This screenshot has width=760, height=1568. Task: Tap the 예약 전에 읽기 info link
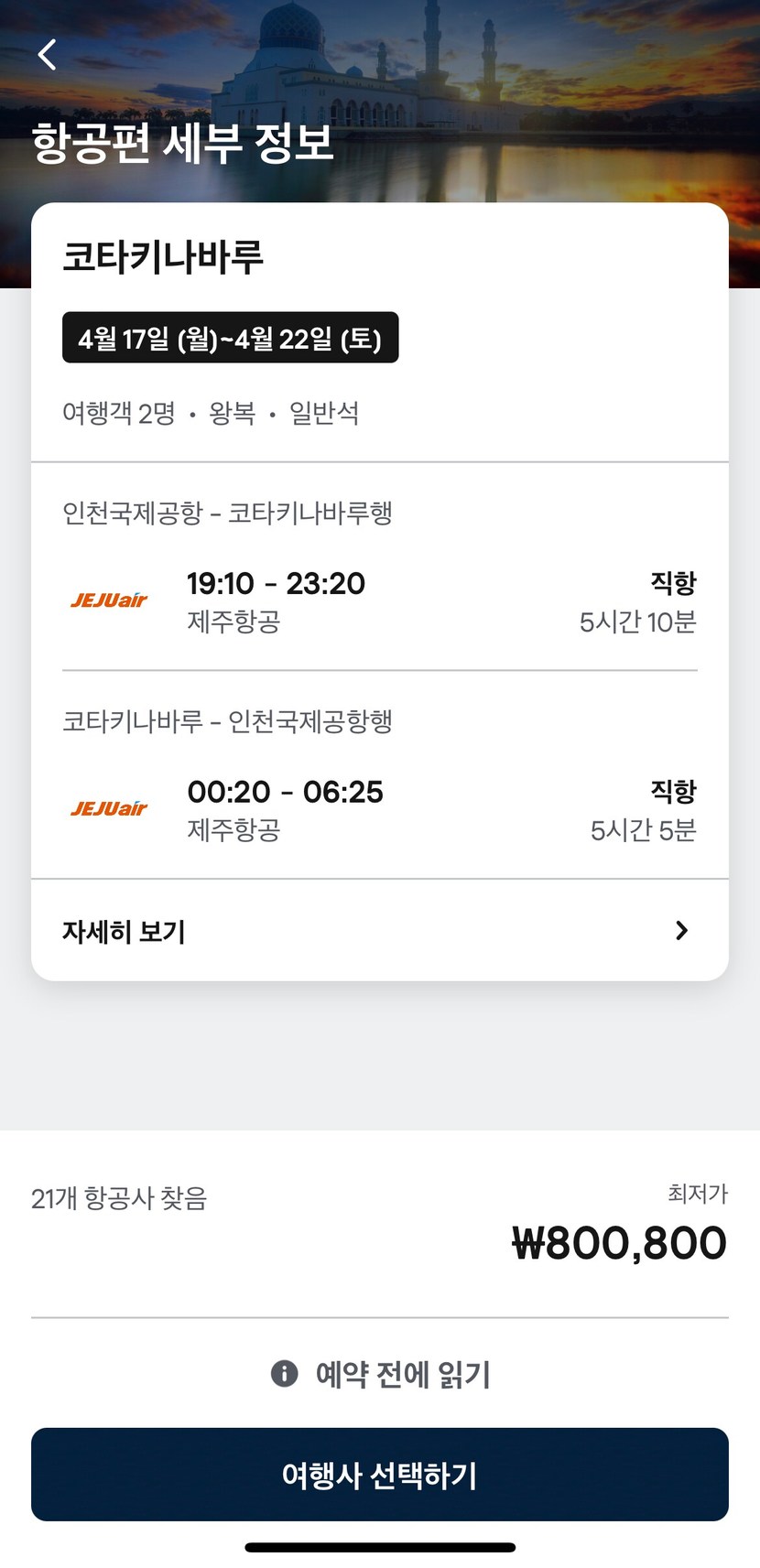point(380,1374)
